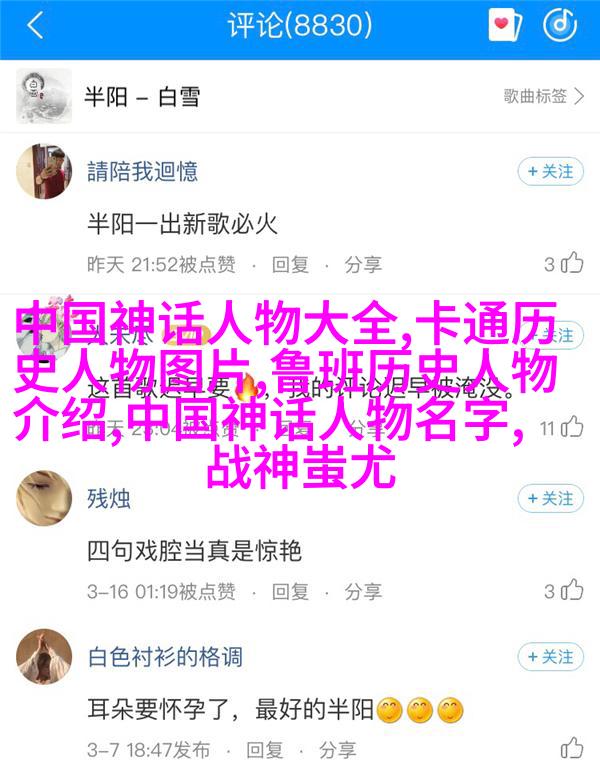Go back from the comments page

click(x=35, y=27)
